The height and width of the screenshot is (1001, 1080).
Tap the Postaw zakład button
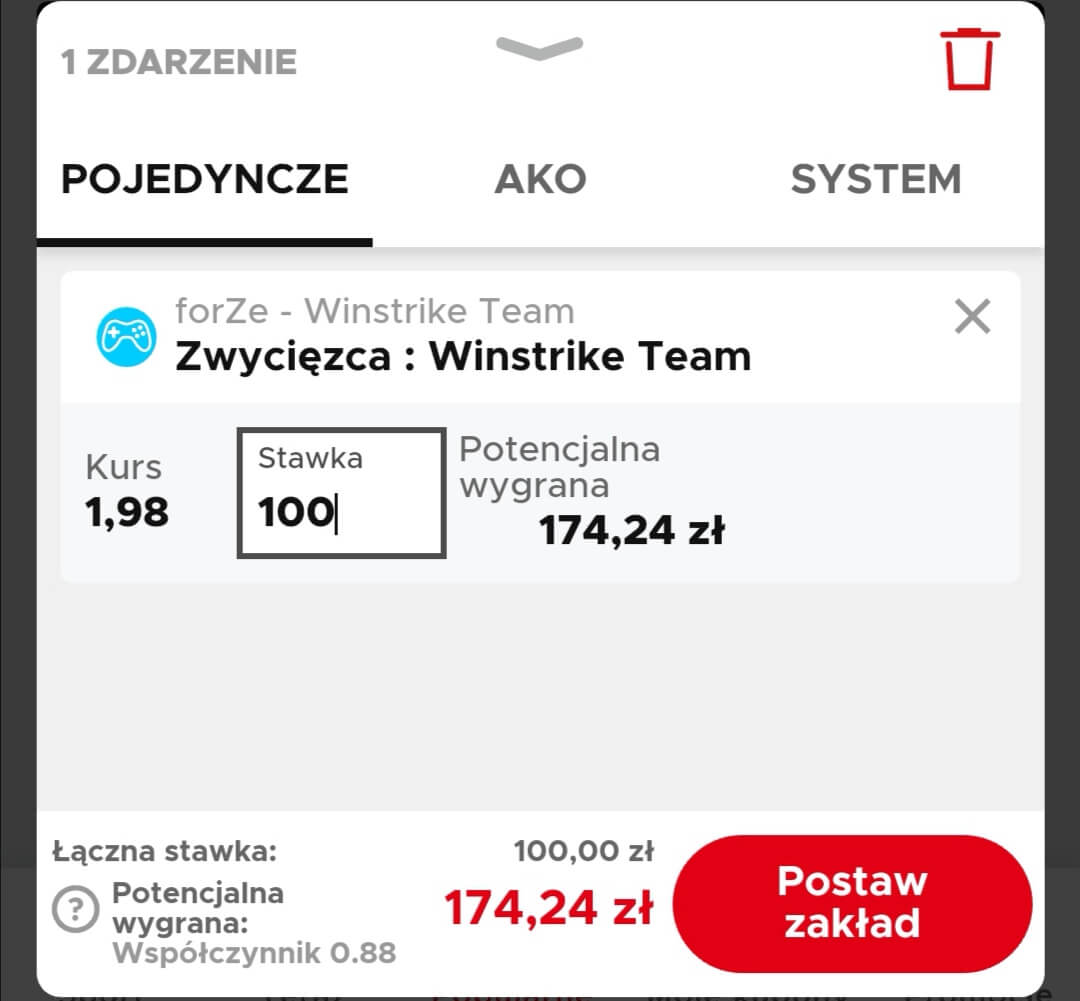tap(852, 902)
